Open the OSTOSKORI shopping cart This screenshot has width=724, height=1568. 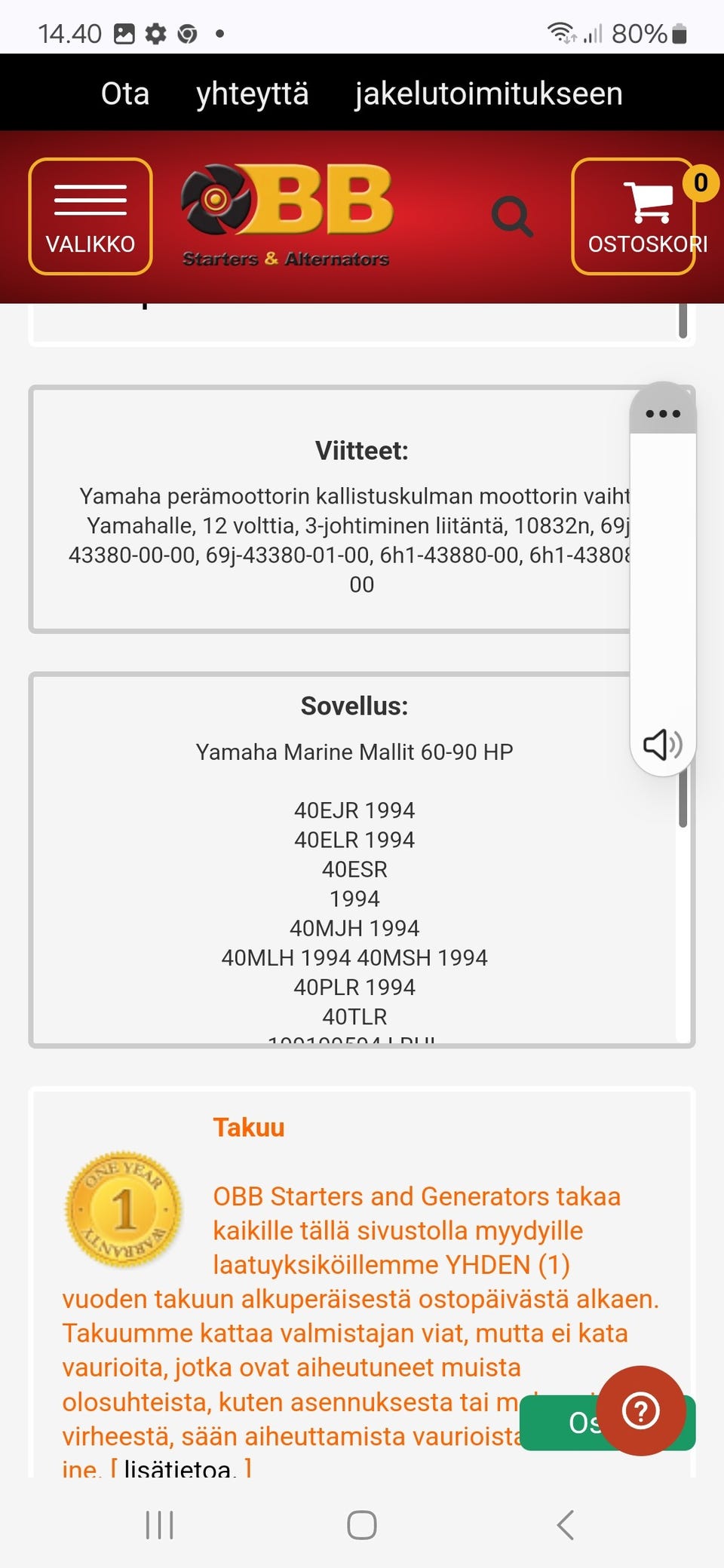(633, 216)
